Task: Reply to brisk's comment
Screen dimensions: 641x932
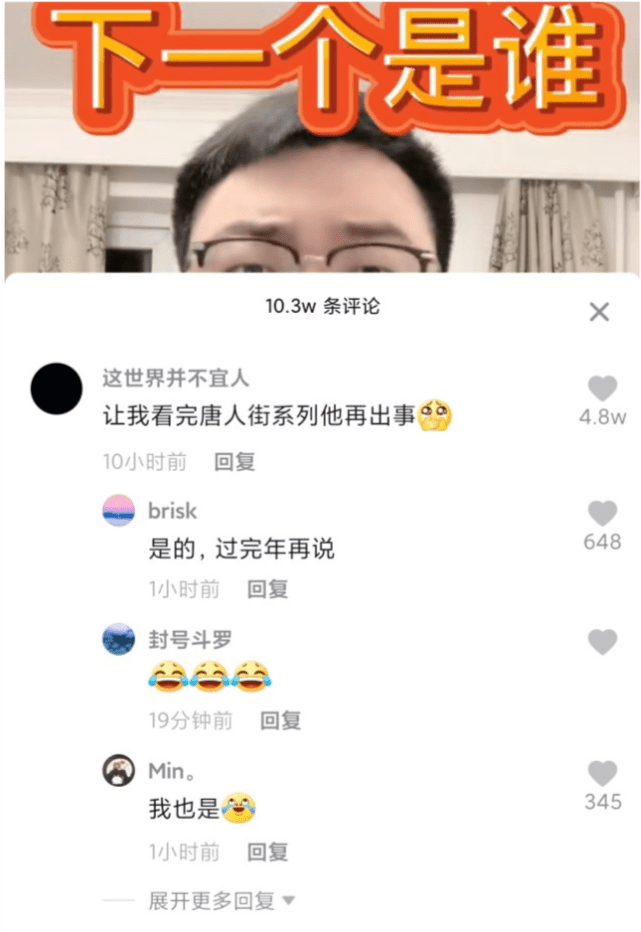Action: (x=268, y=589)
